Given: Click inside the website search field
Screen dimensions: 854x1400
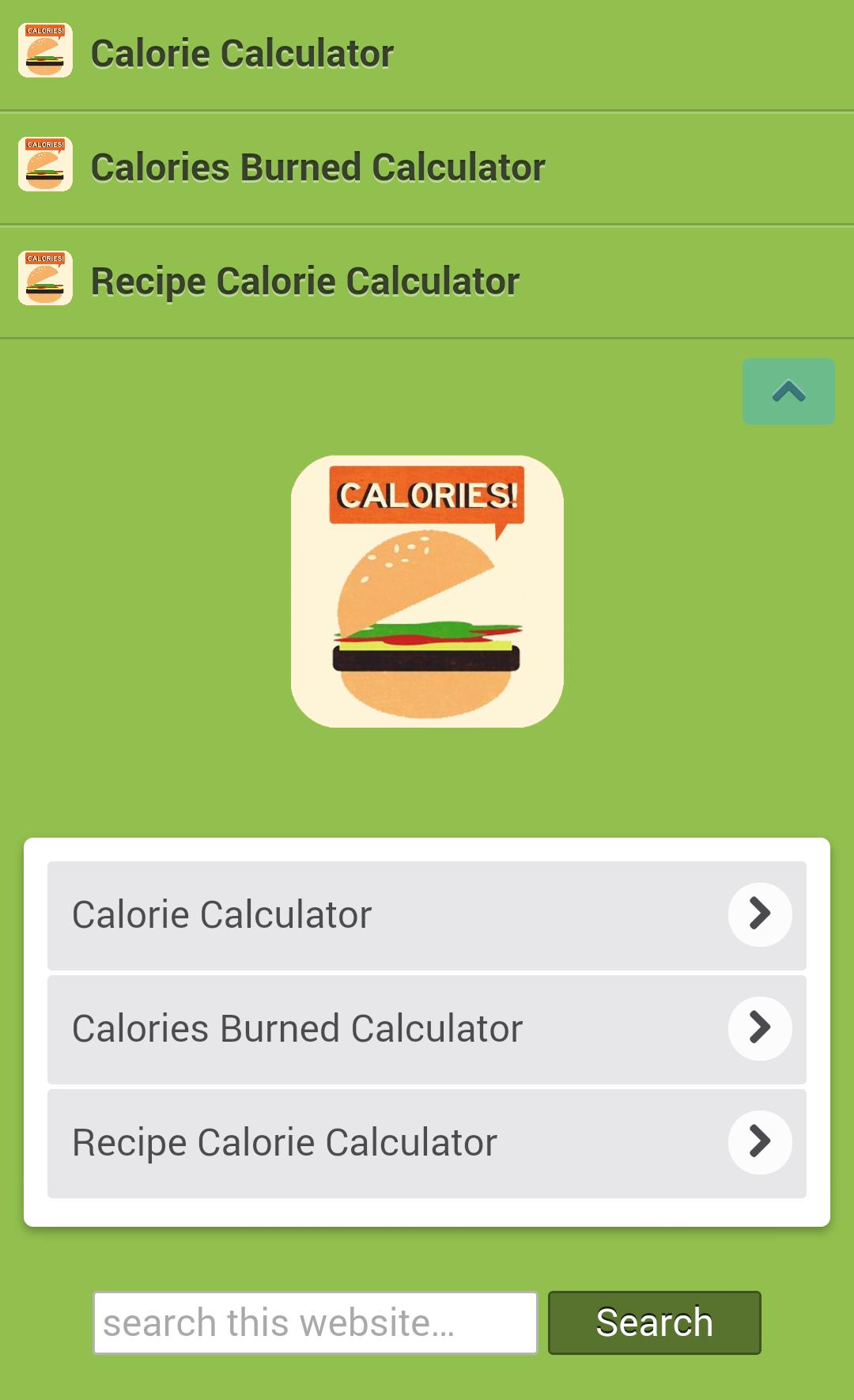Looking at the screenshot, I should click(315, 1322).
